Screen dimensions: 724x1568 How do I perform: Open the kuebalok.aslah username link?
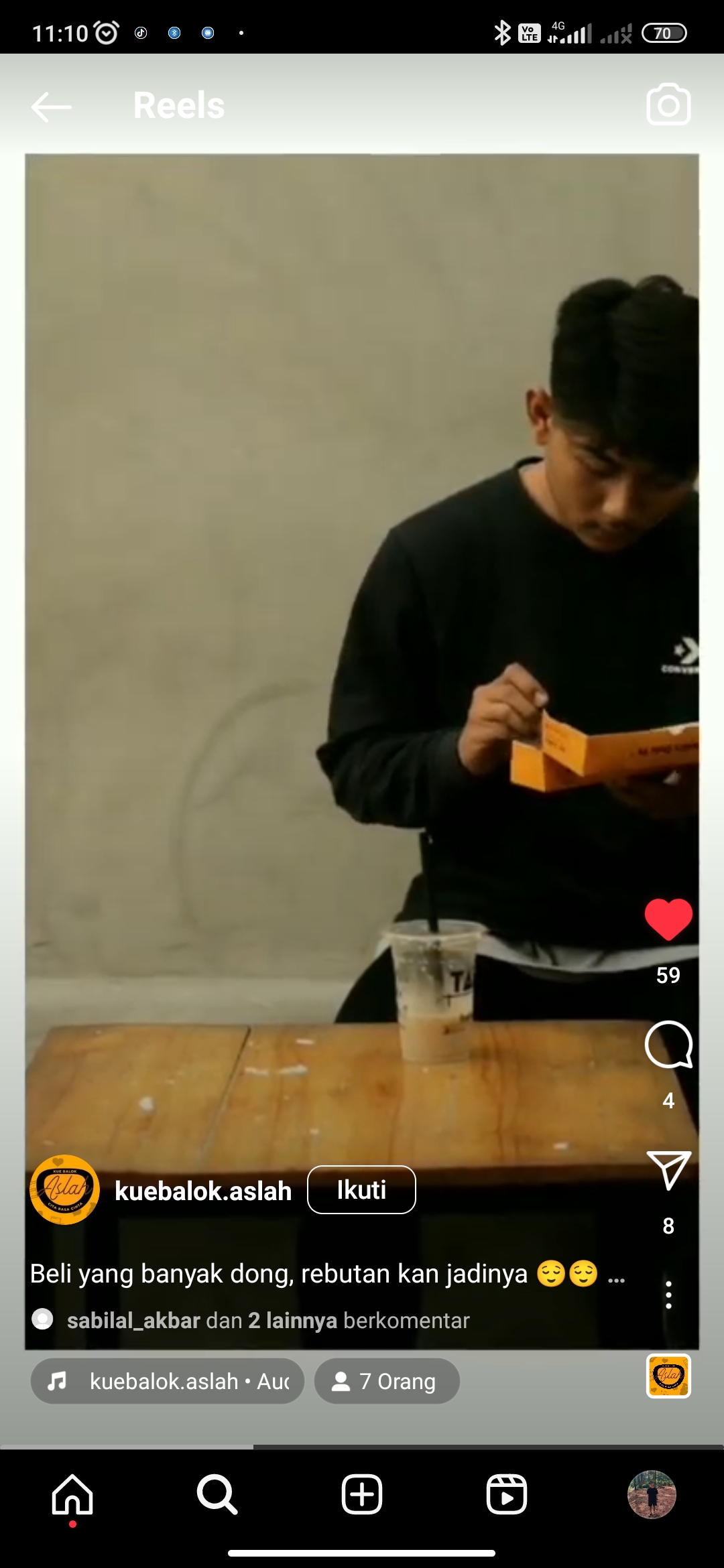click(203, 1191)
